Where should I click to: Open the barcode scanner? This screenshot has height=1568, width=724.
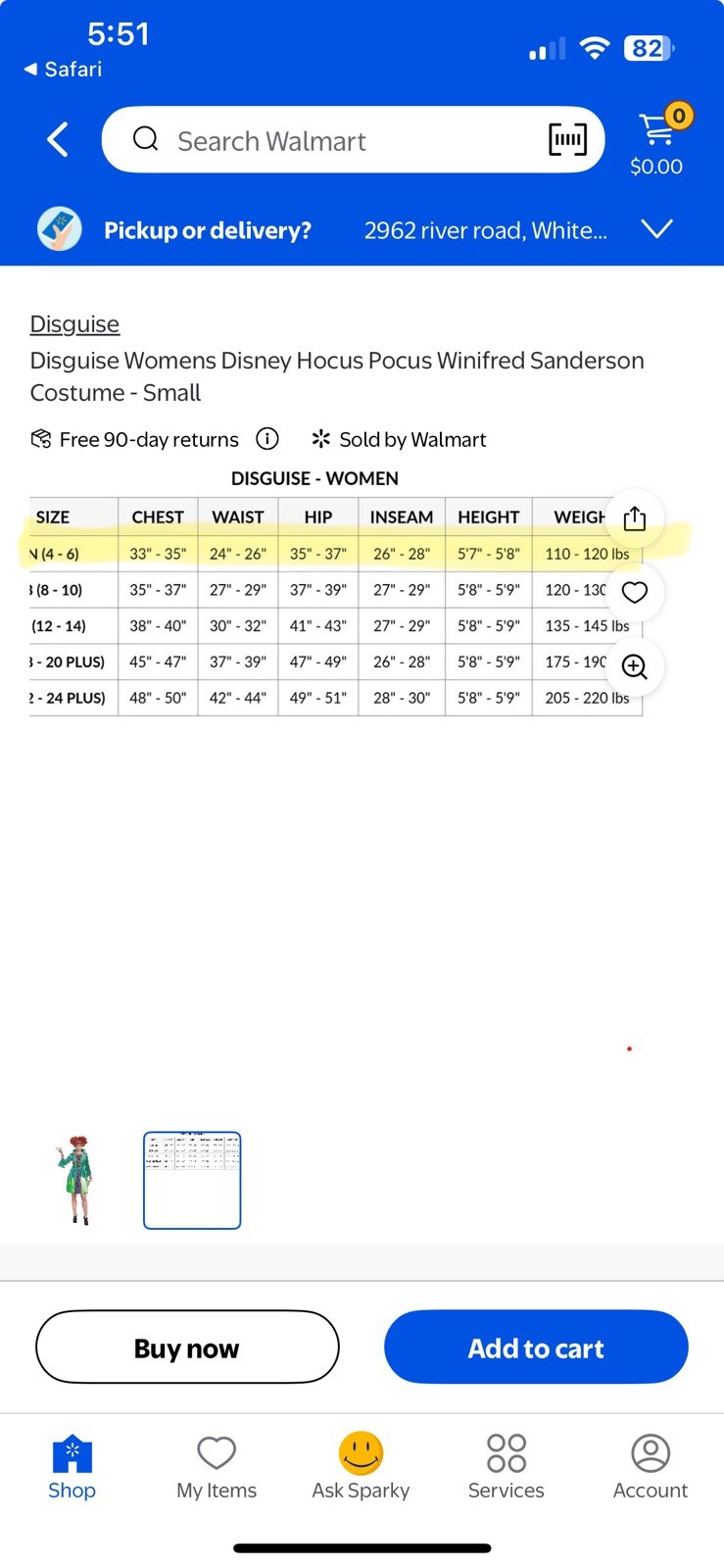coord(567,140)
